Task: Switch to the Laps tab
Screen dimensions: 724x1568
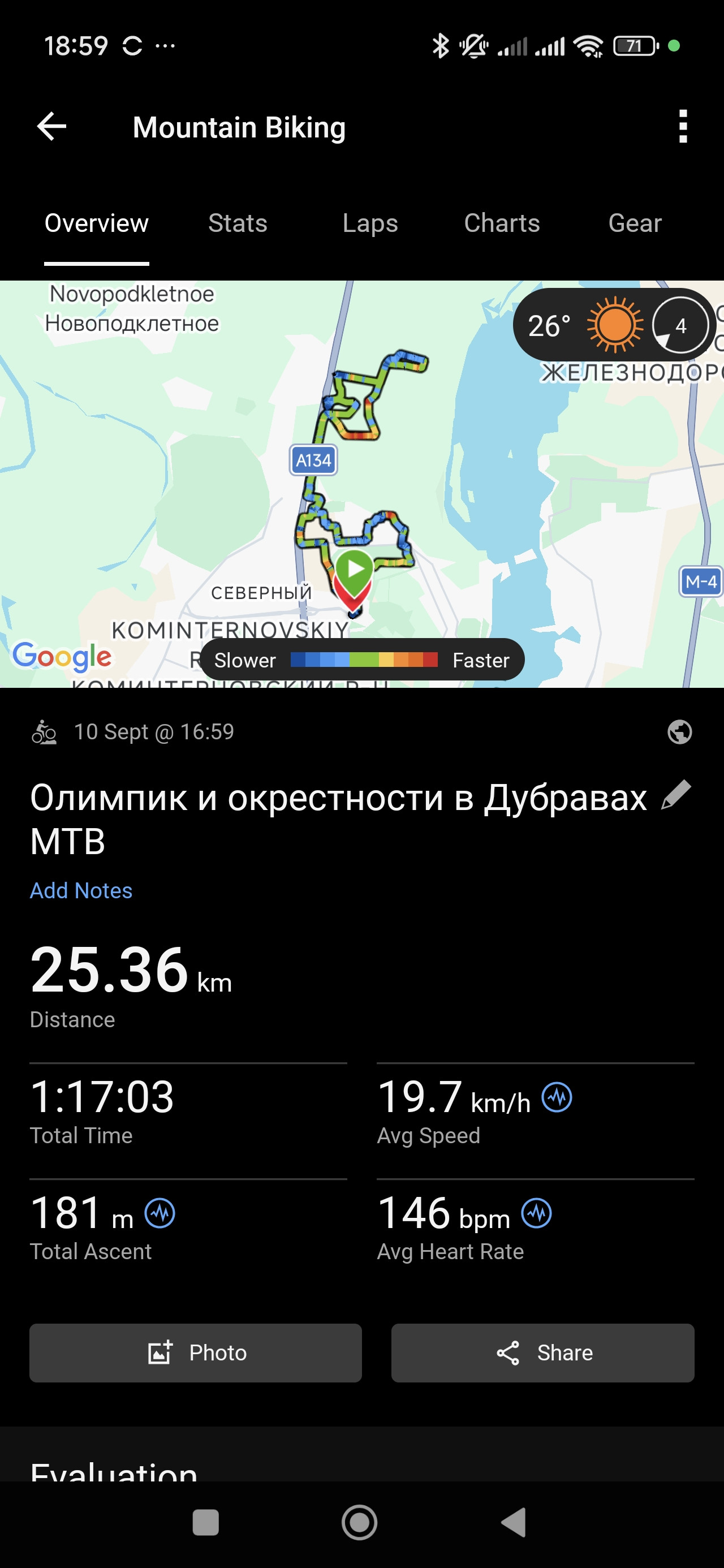Action: [369, 223]
